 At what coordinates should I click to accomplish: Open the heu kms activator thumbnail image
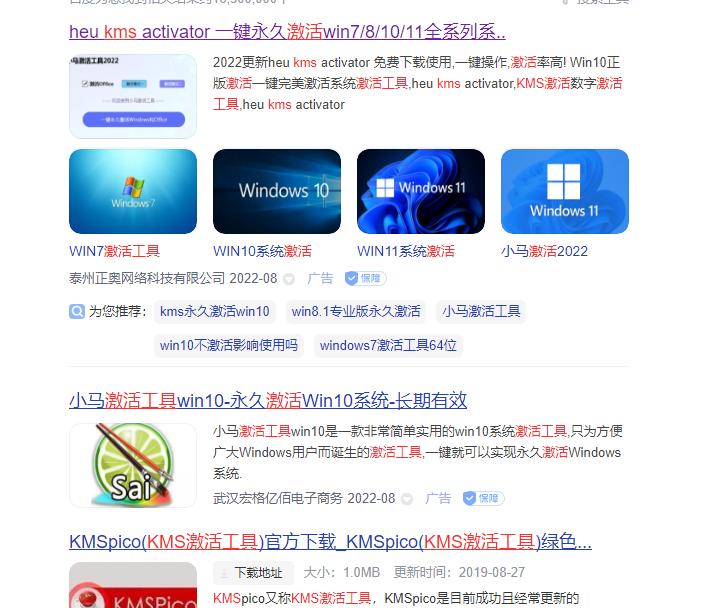tap(133, 96)
